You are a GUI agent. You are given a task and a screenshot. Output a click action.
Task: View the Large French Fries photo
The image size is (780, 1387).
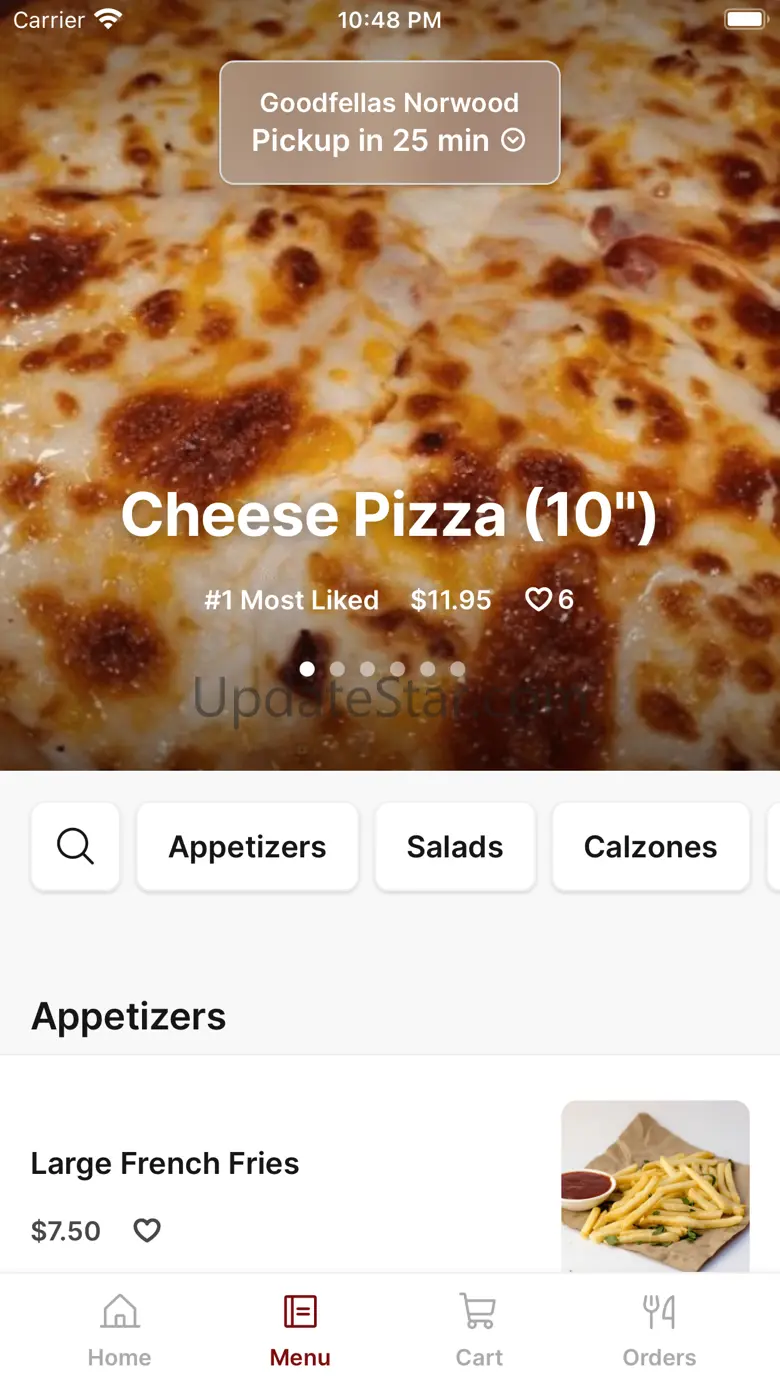pos(655,1185)
